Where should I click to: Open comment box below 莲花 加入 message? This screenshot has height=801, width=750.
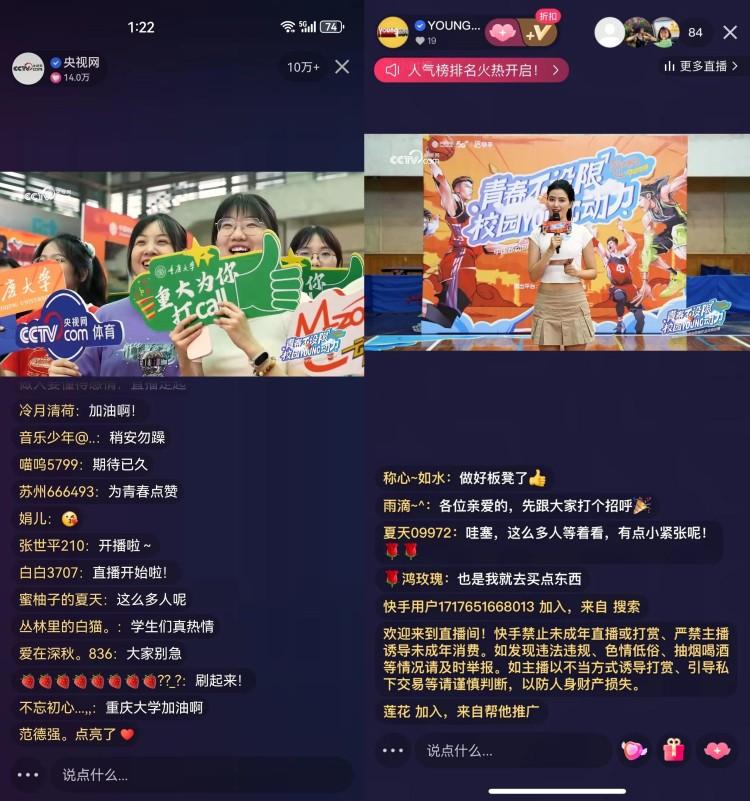click(x=510, y=750)
